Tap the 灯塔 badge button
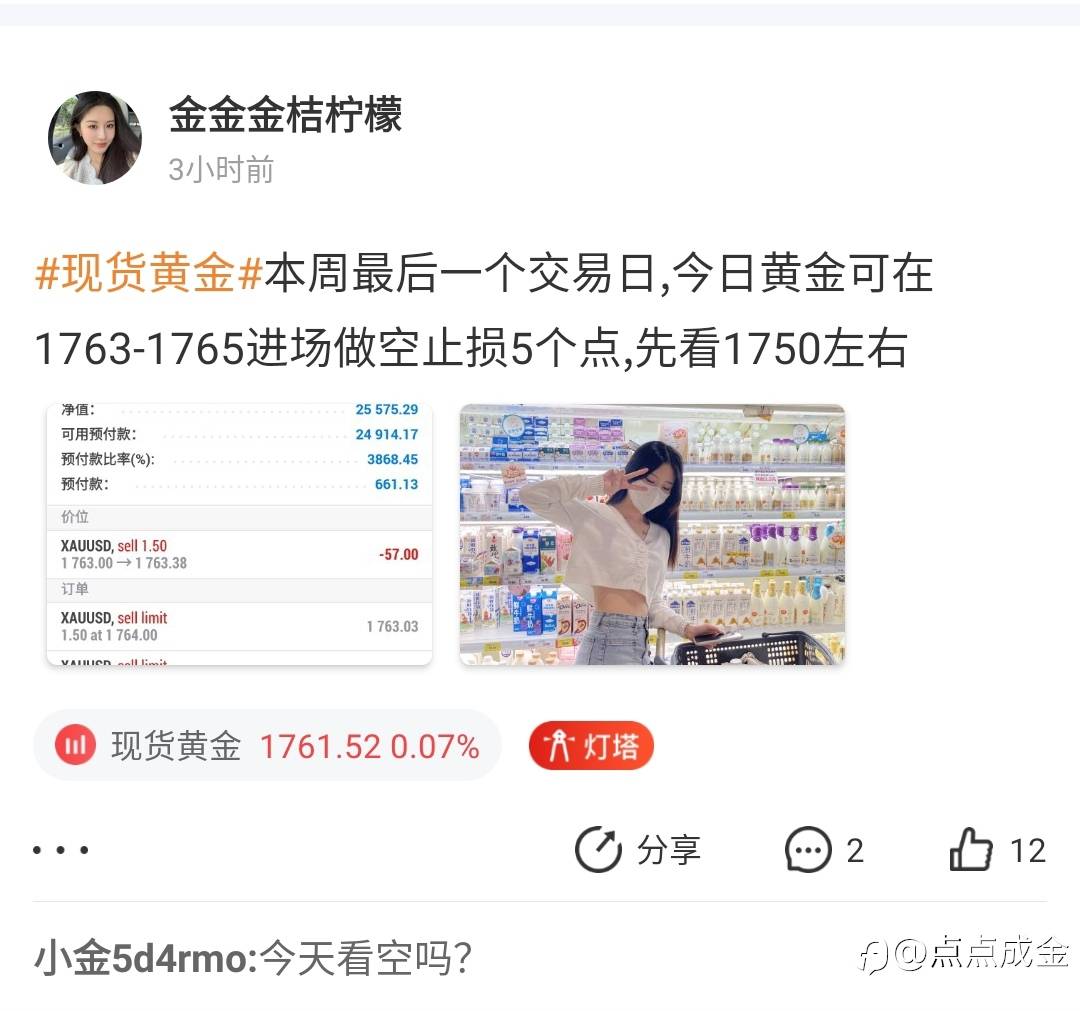The image size is (1080, 1011). [x=591, y=746]
